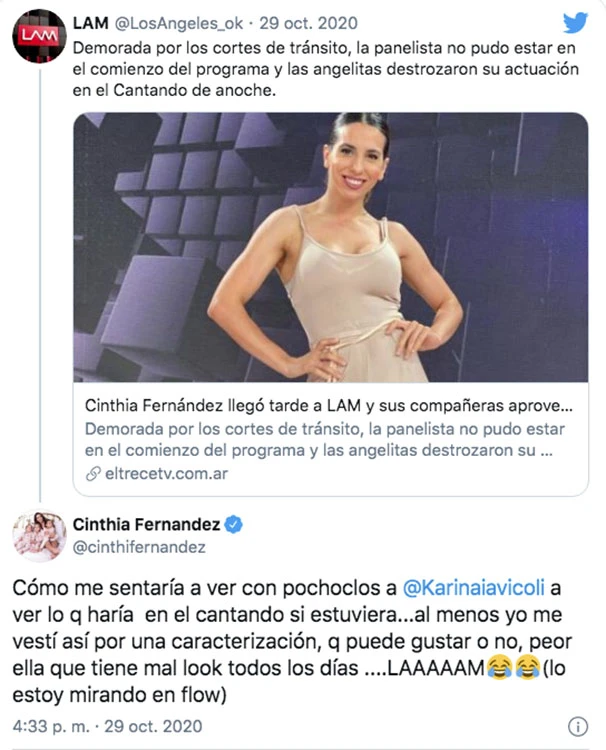
Task: Tap Cinthia Fernandez's profile picture
Action: (39, 535)
